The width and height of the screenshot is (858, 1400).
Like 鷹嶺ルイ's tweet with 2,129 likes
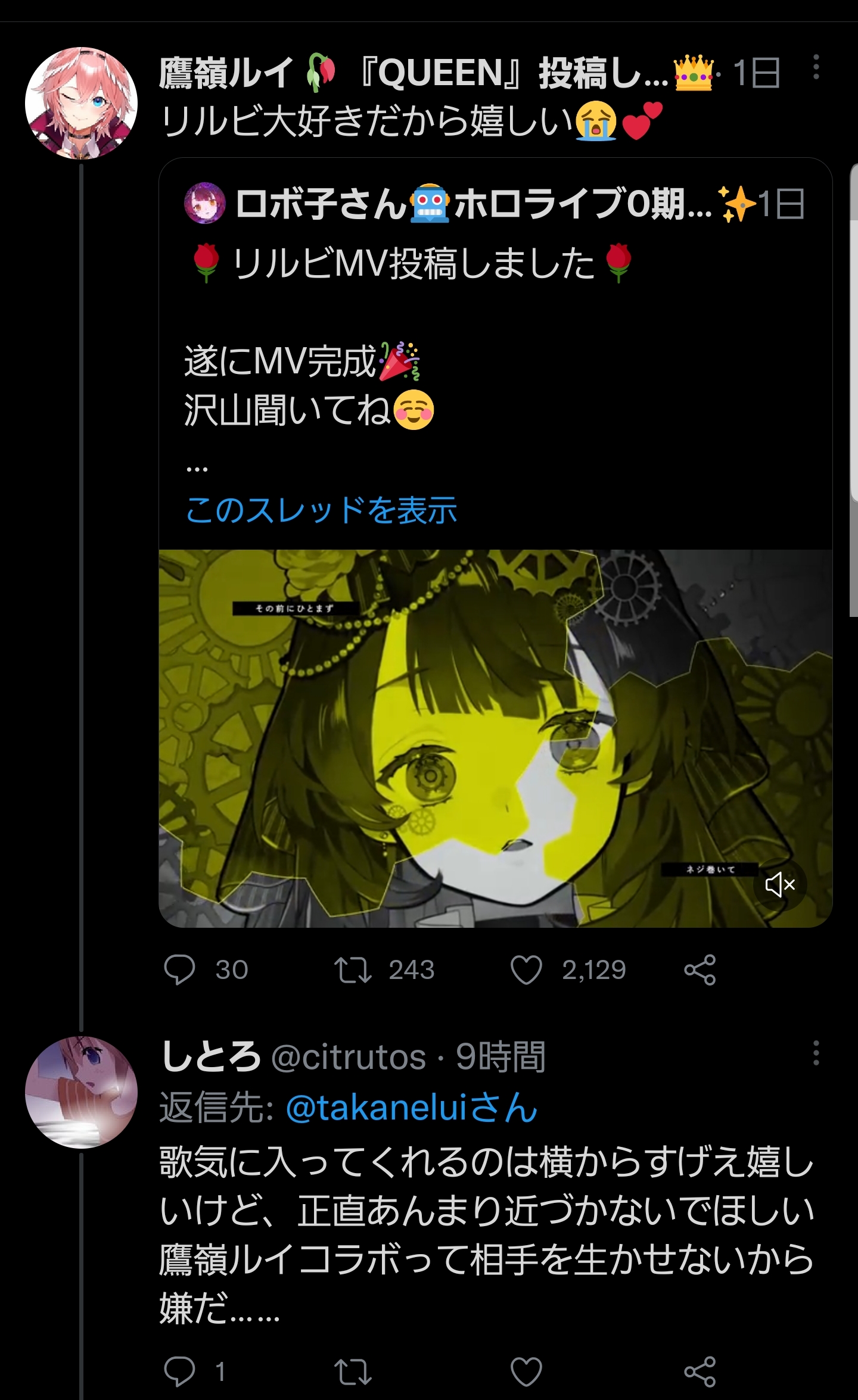526,970
